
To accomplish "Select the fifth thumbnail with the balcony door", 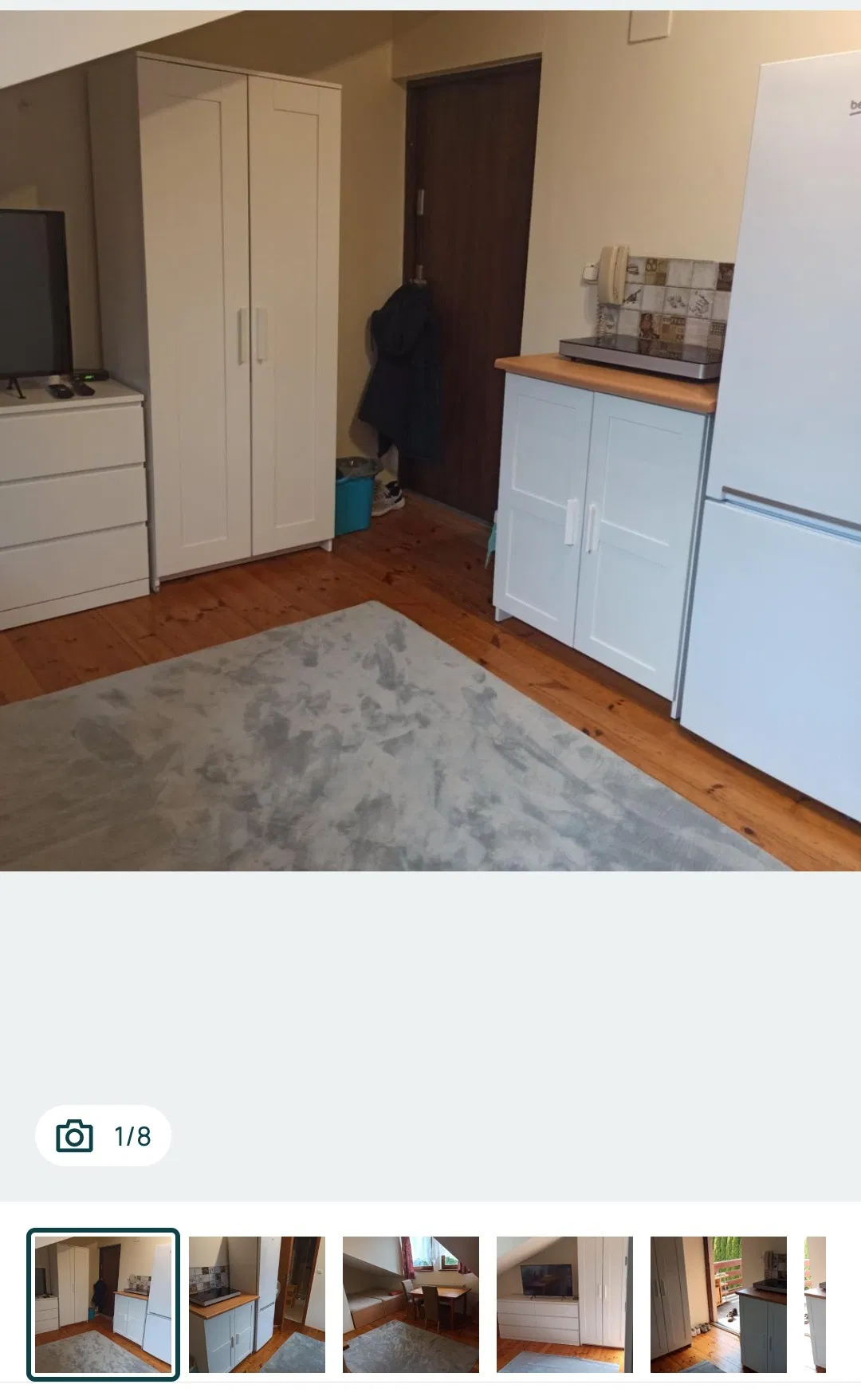I will pos(718,1304).
